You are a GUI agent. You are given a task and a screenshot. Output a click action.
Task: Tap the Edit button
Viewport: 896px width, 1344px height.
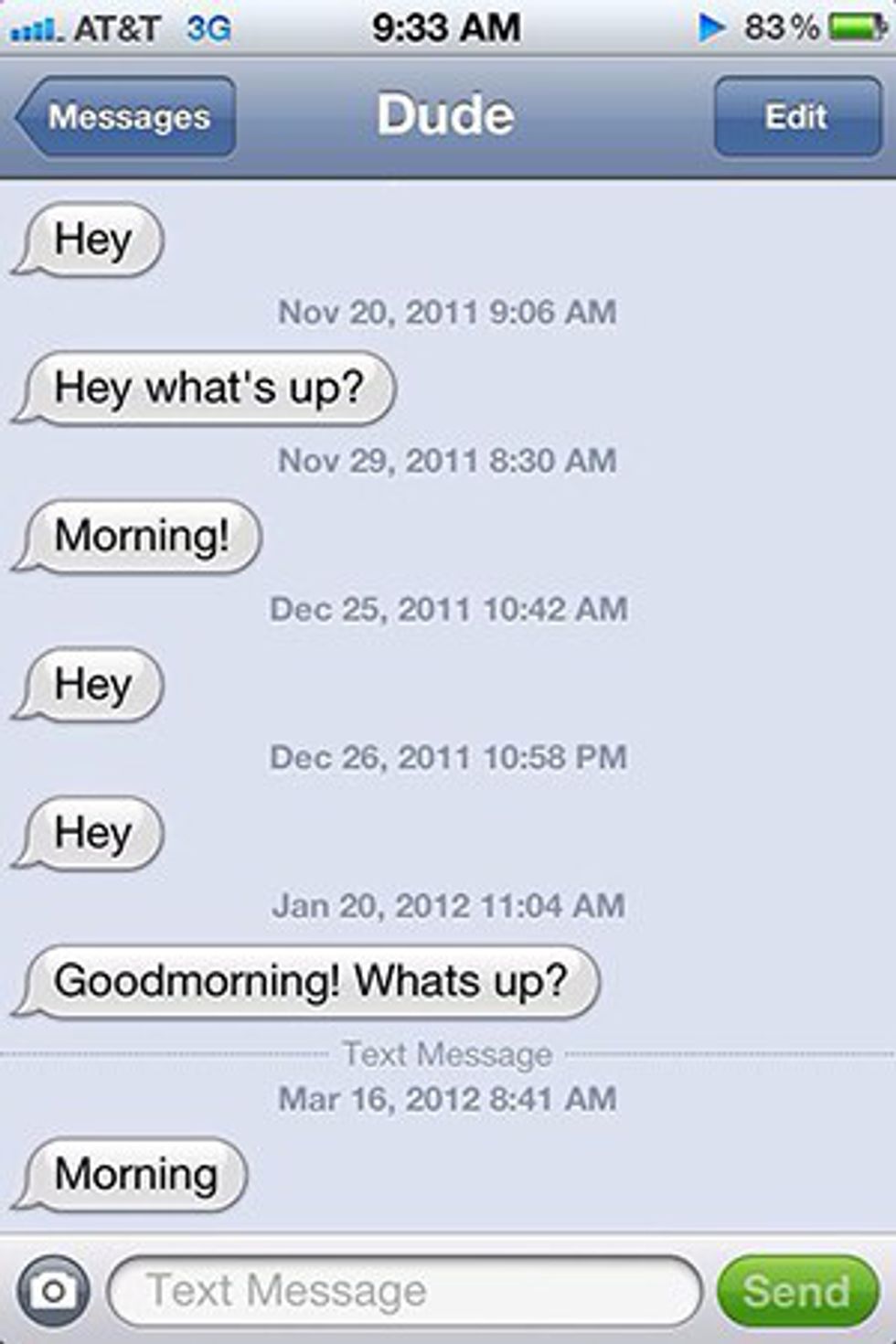point(795,117)
